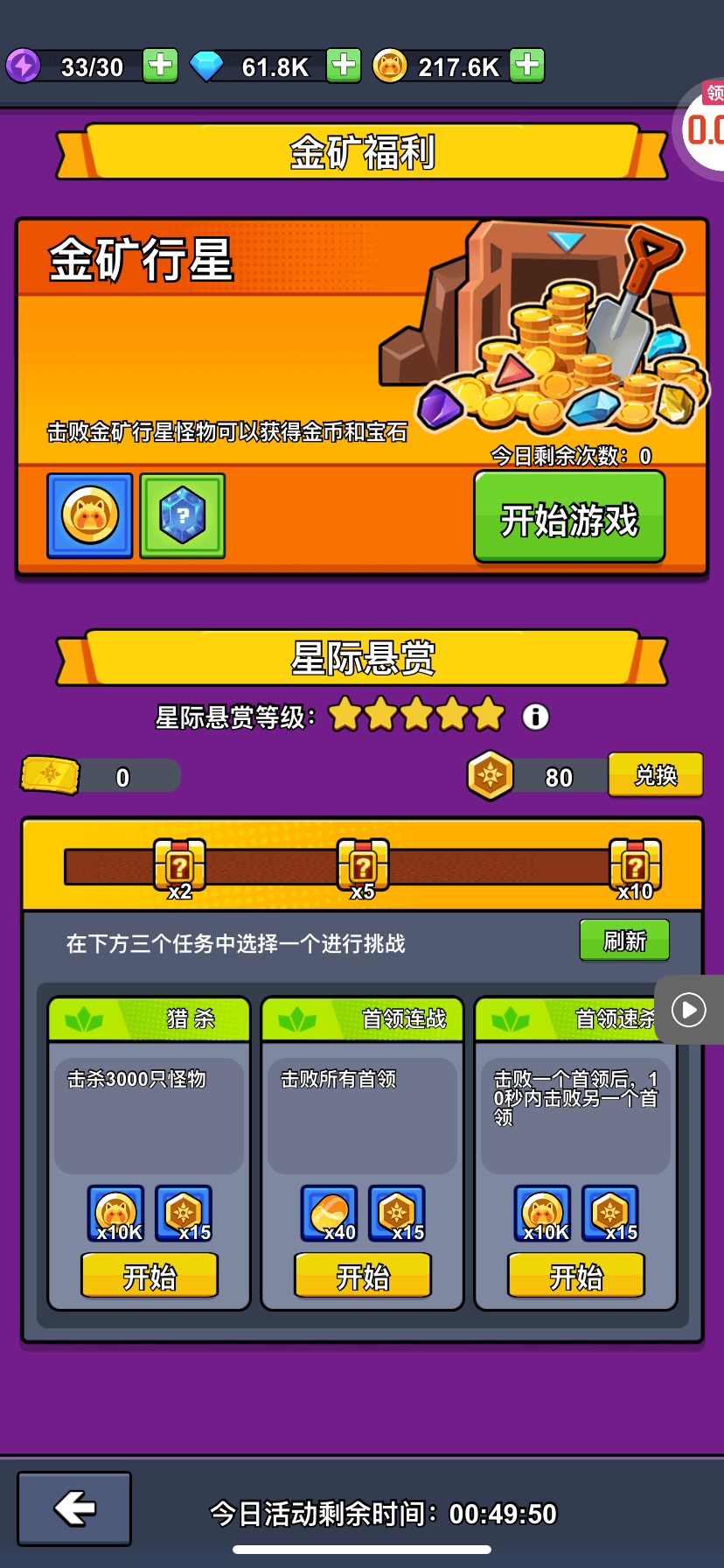This screenshot has height=1568, width=724.
Task: Open the 星际悬赏等级 info icon
Action: click(x=535, y=717)
